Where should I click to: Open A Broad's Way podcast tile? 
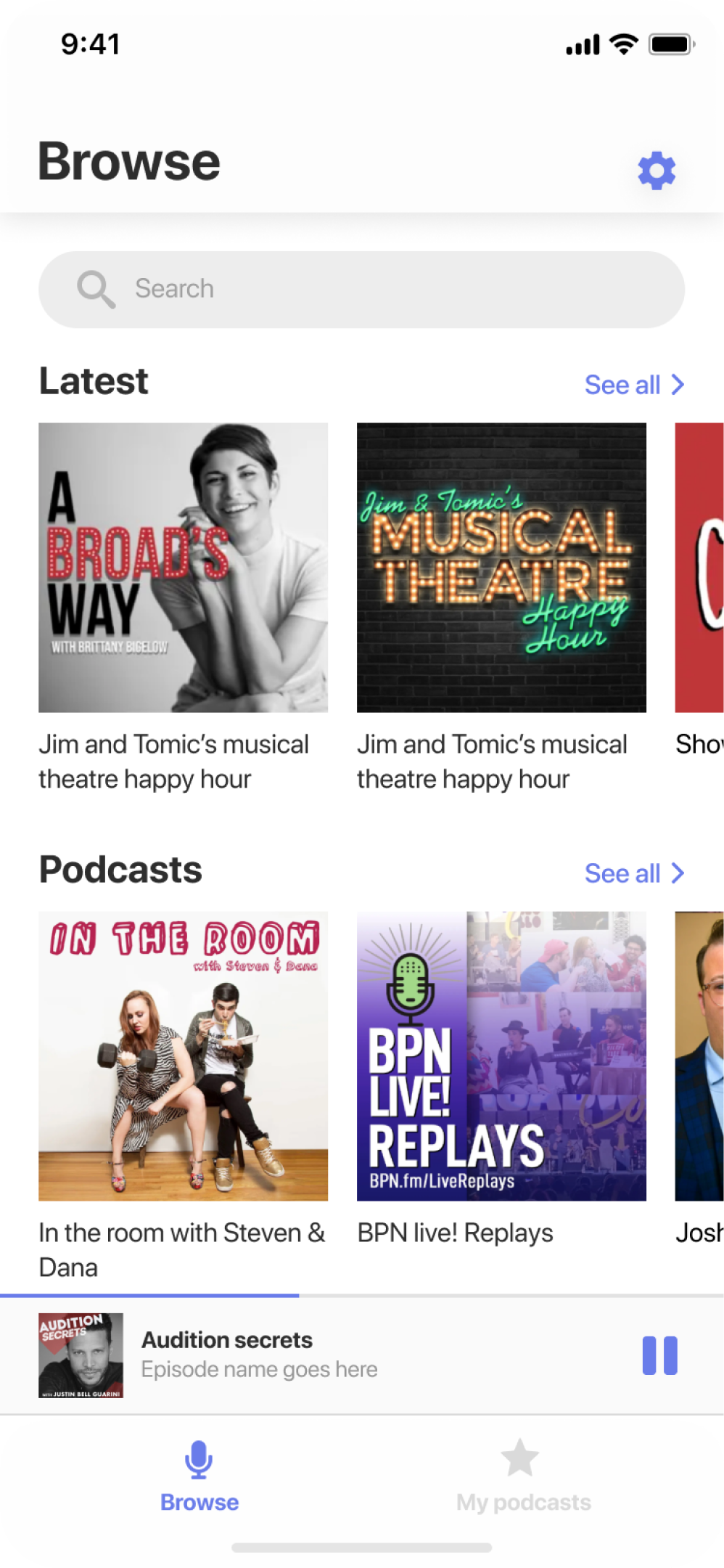183,568
